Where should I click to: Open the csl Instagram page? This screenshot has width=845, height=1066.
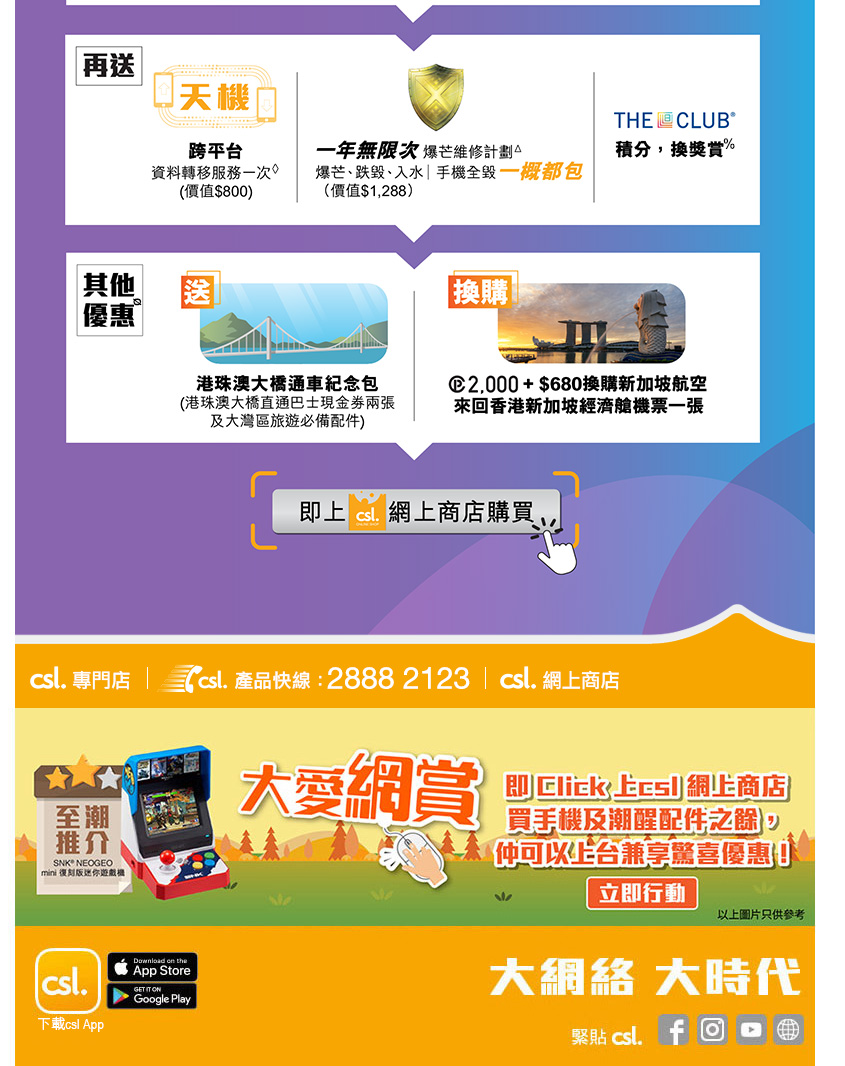tap(712, 1030)
